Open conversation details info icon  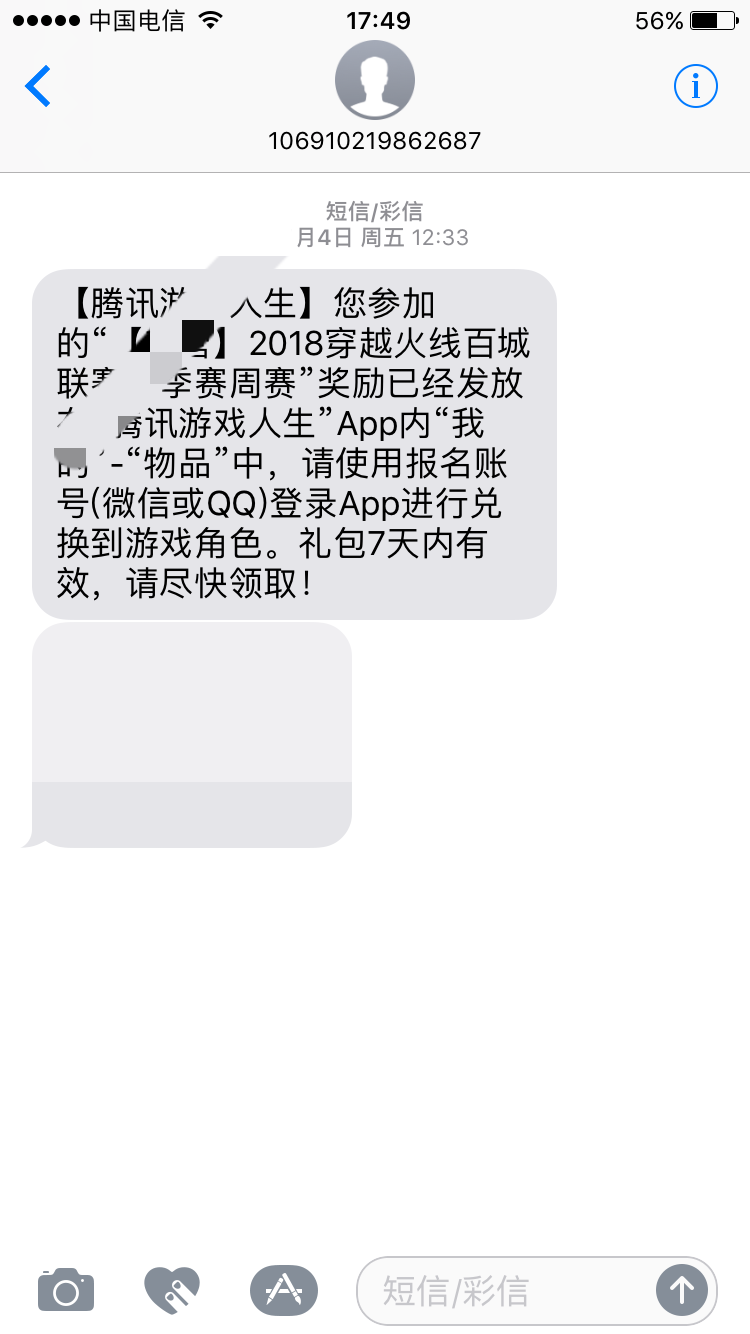tap(696, 87)
